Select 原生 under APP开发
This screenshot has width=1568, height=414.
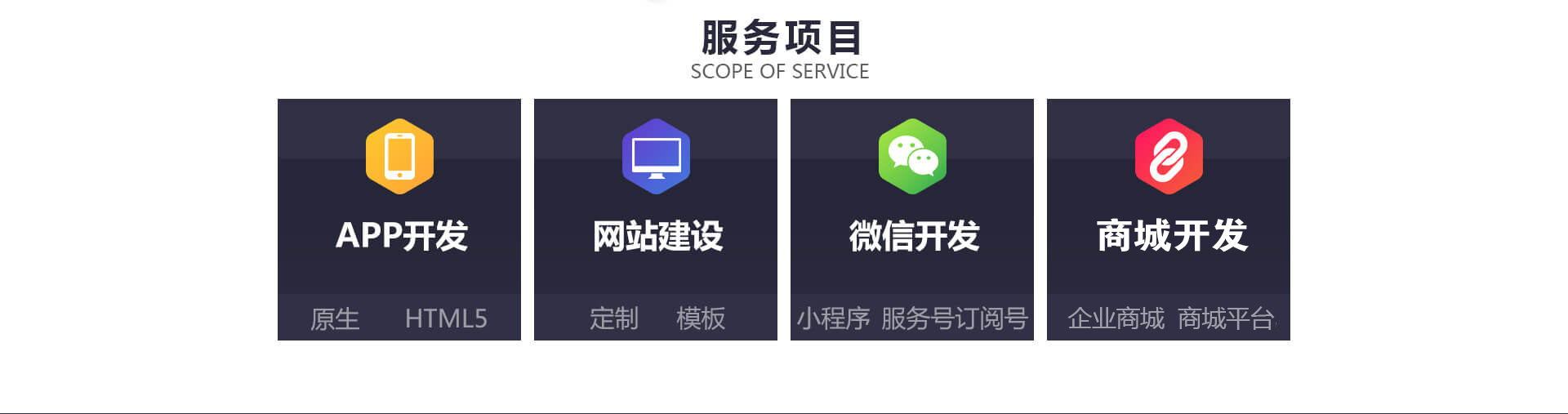335,318
